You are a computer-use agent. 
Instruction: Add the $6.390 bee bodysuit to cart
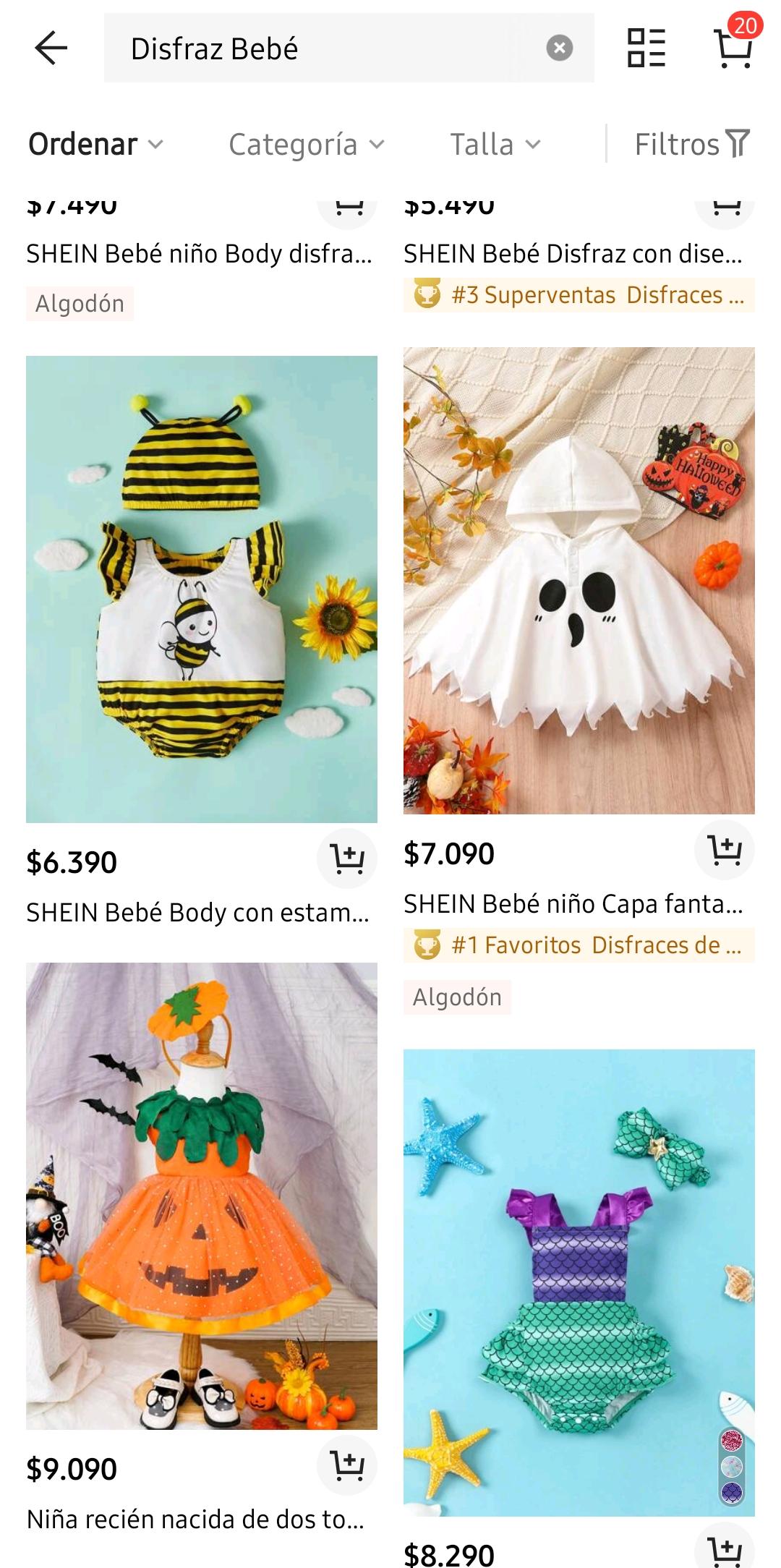(x=347, y=858)
